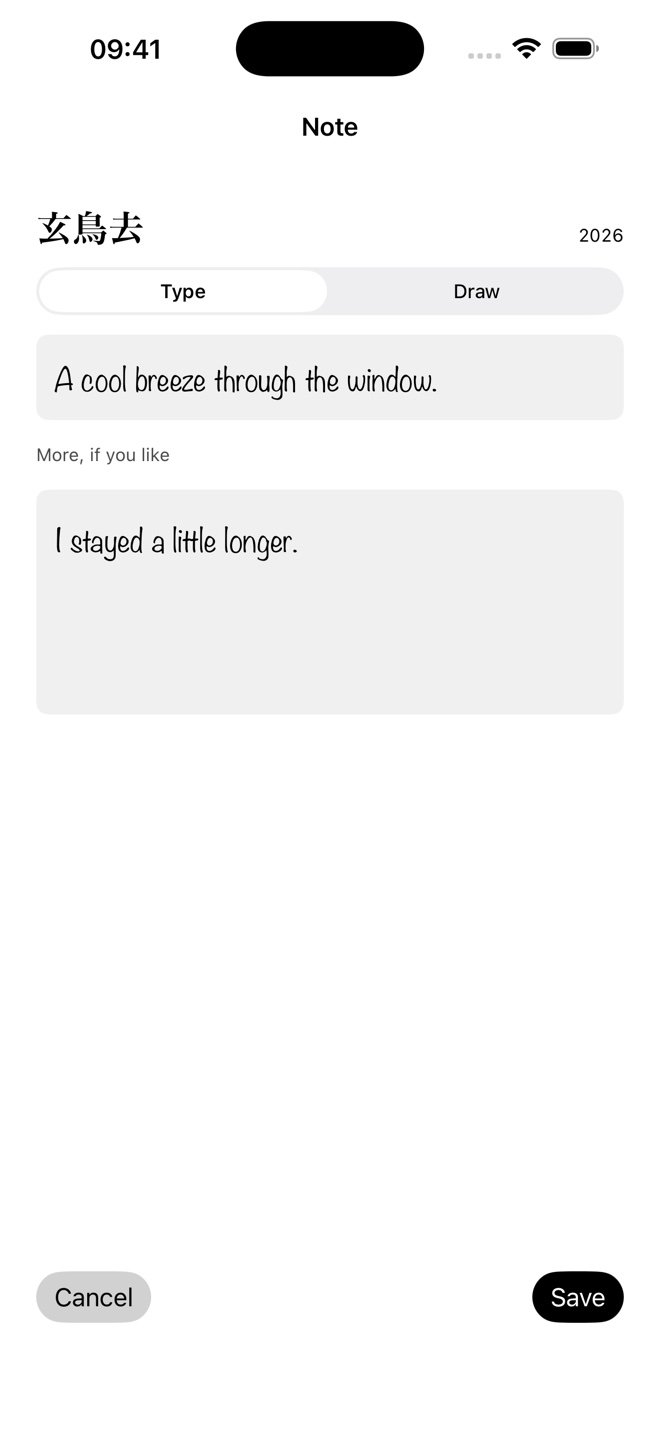Cancel the note
This screenshot has height=1434, width=660.
pyautogui.click(x=94, y=1297)
